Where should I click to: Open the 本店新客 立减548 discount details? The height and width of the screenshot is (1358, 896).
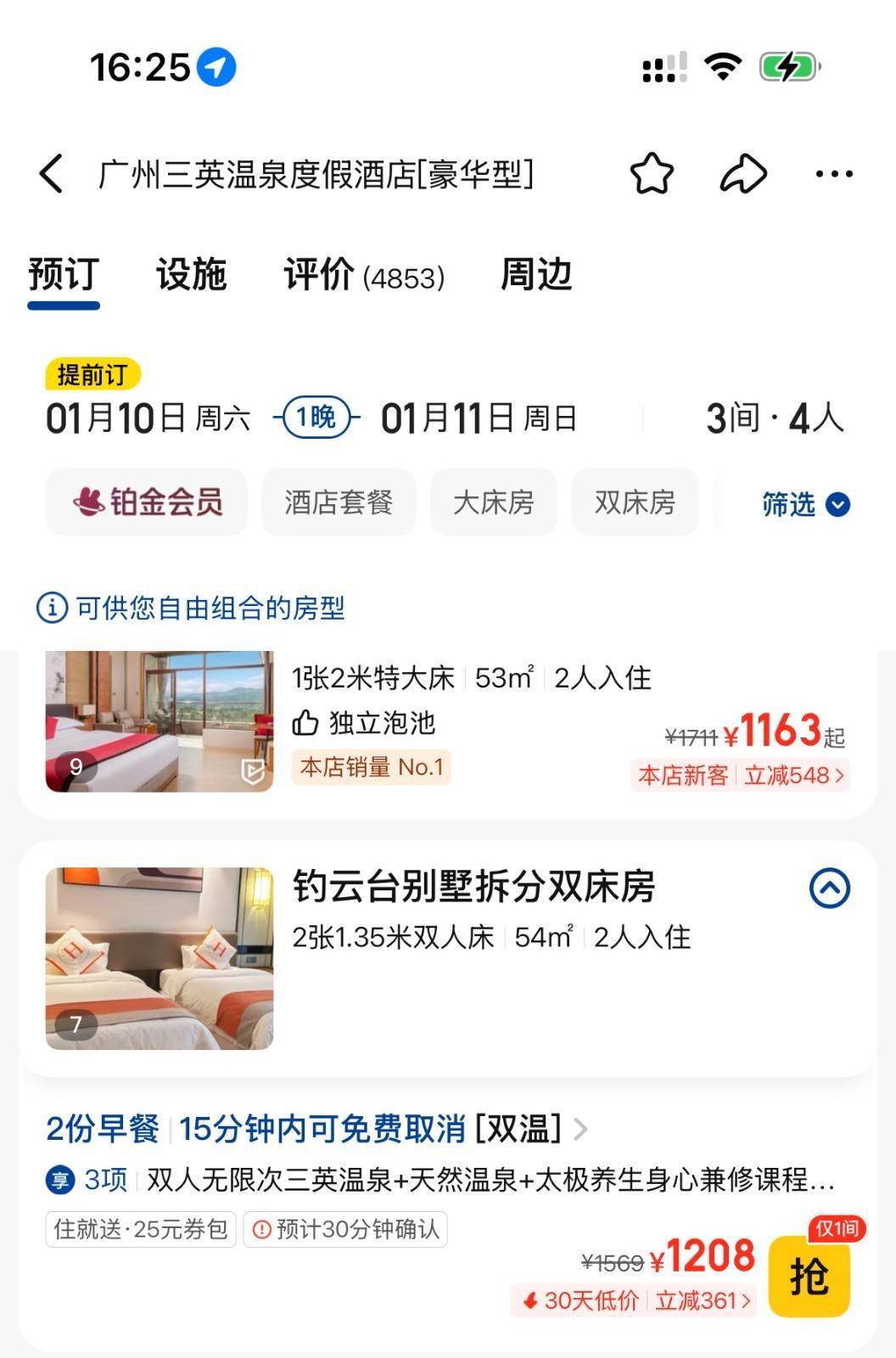click(x=741, y=775)
